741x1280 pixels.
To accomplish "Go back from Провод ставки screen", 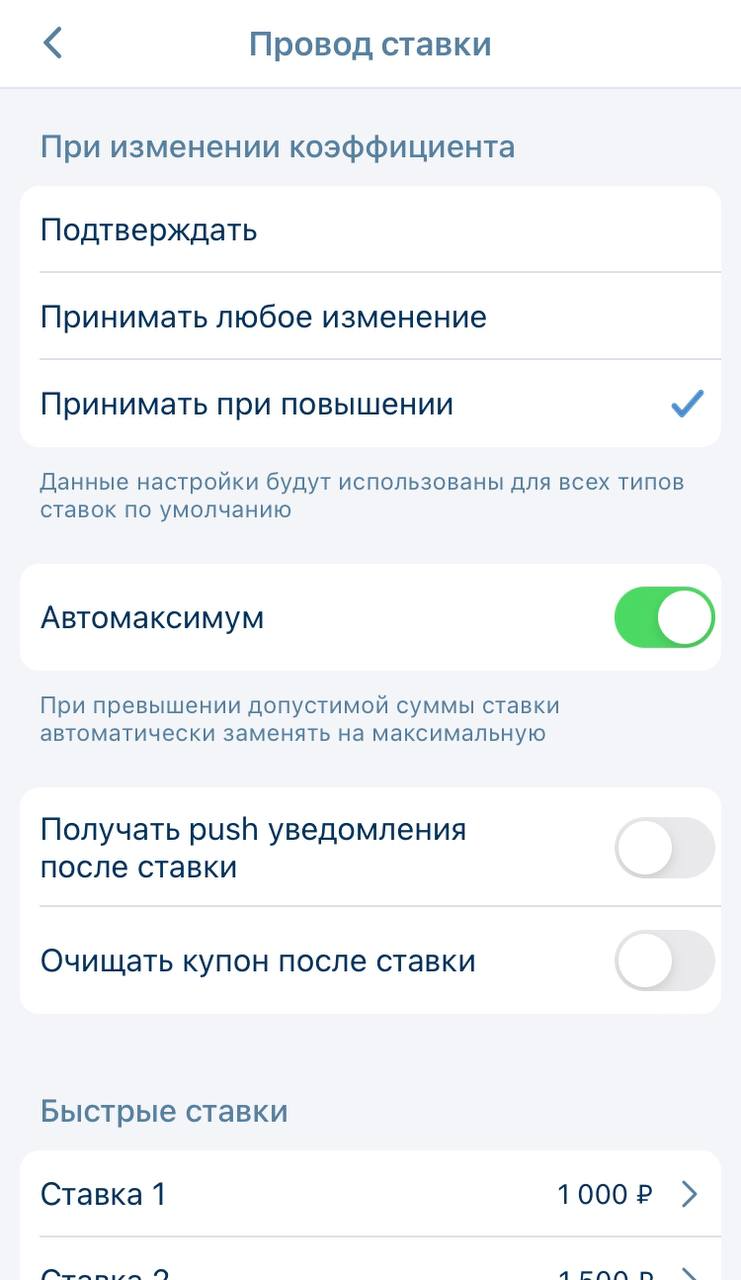I will click(x=52, y=44).
